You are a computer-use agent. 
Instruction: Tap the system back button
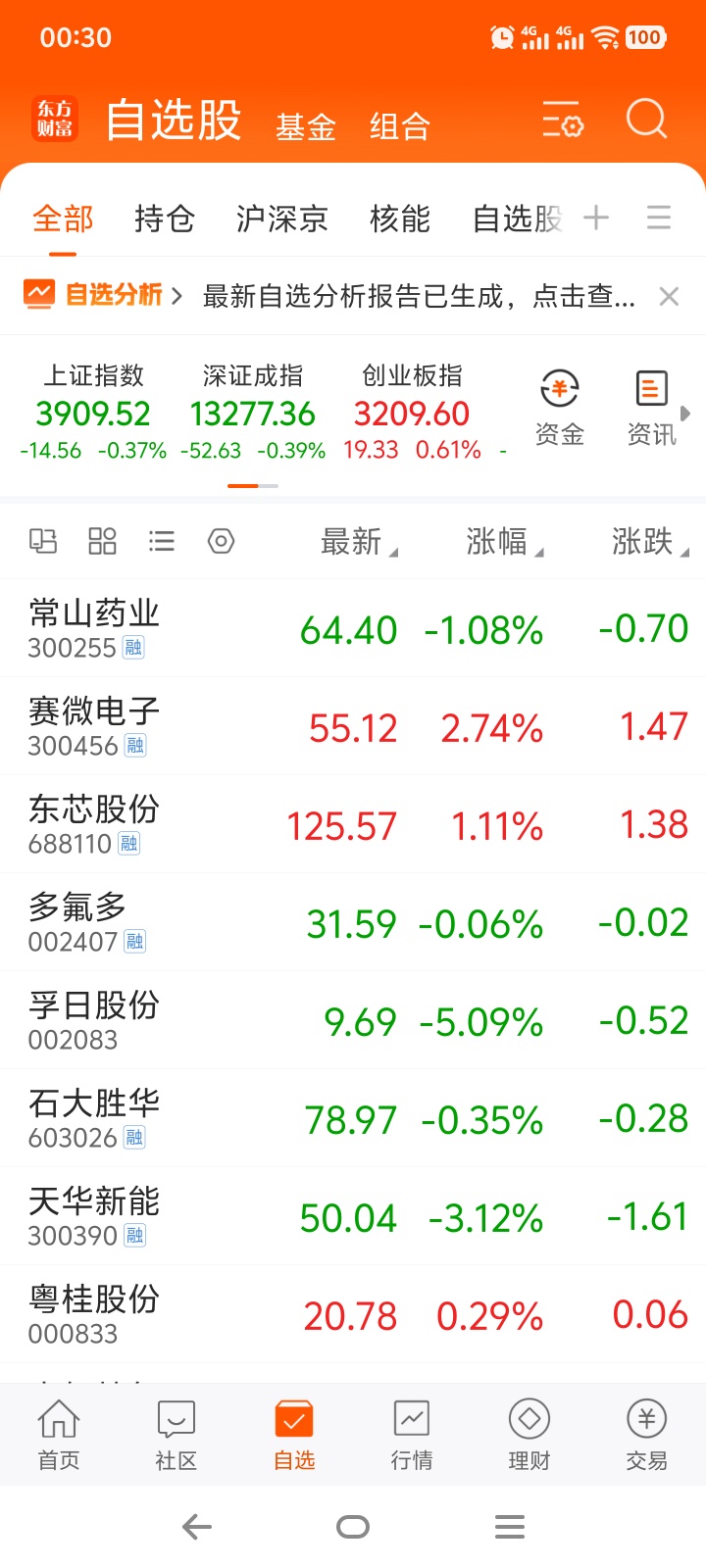197,1526
